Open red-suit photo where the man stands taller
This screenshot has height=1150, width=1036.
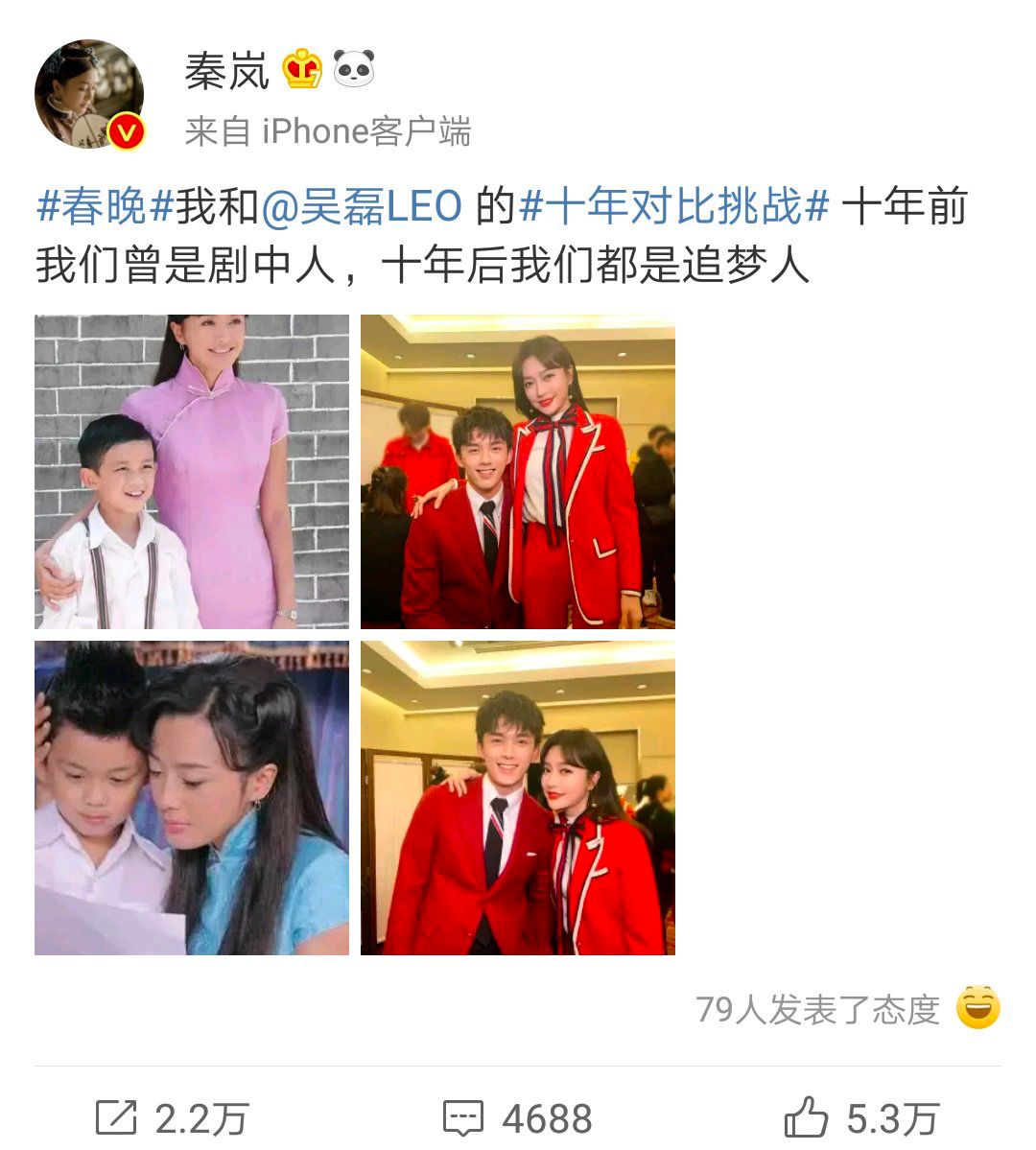click(518, 798)
